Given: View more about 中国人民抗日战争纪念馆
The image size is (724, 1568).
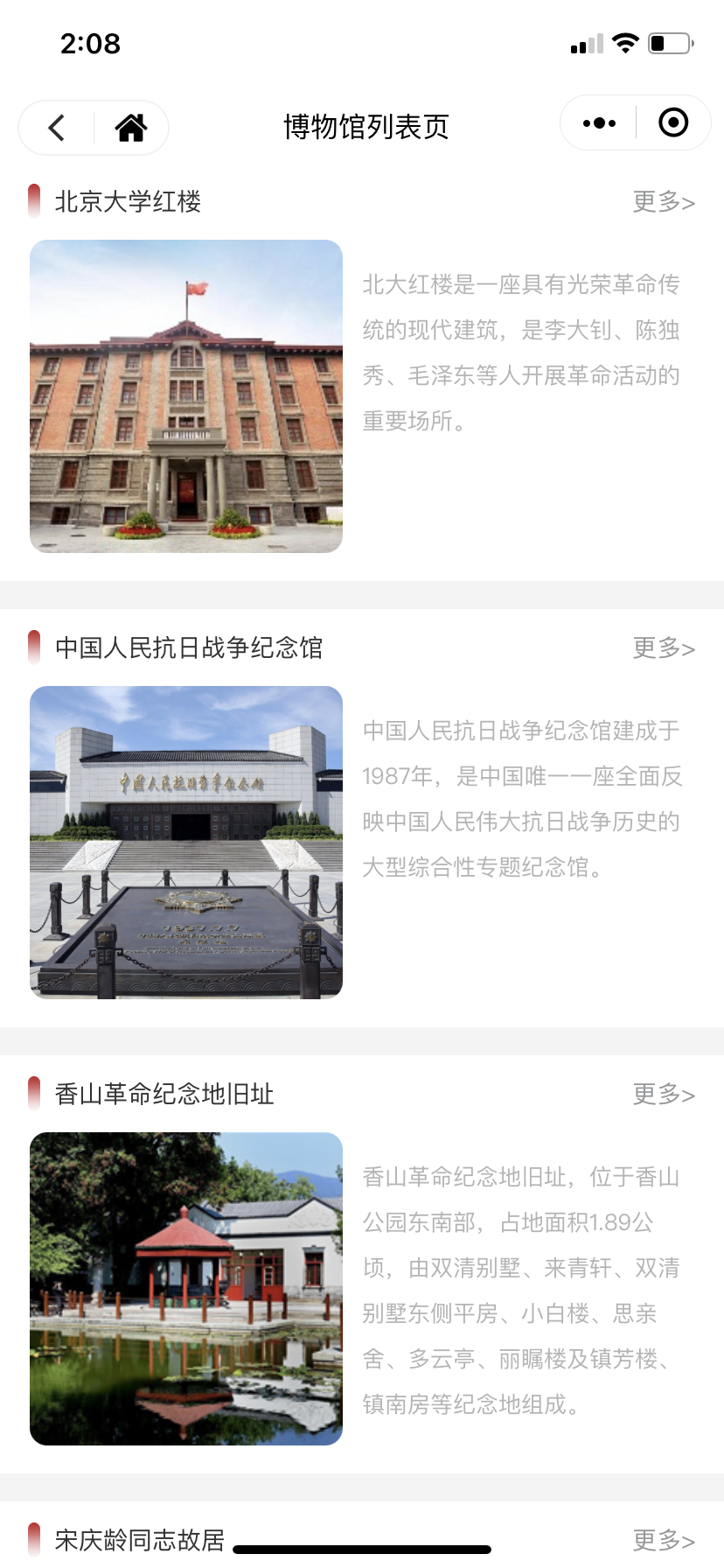Looking at the screenshot, I should [x=664, y=648].
